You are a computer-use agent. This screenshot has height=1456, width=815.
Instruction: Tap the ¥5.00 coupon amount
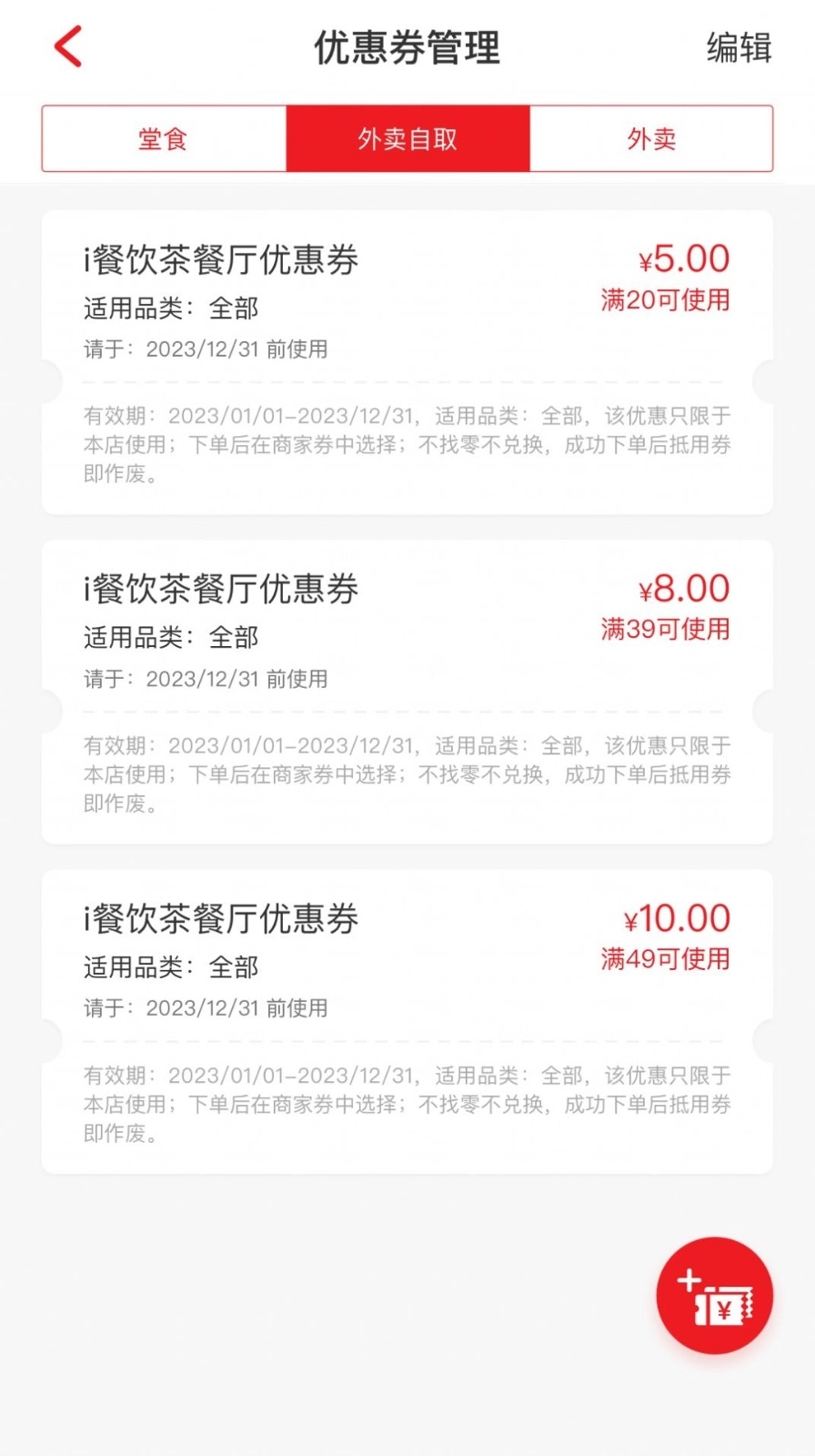tap(681, 259)
